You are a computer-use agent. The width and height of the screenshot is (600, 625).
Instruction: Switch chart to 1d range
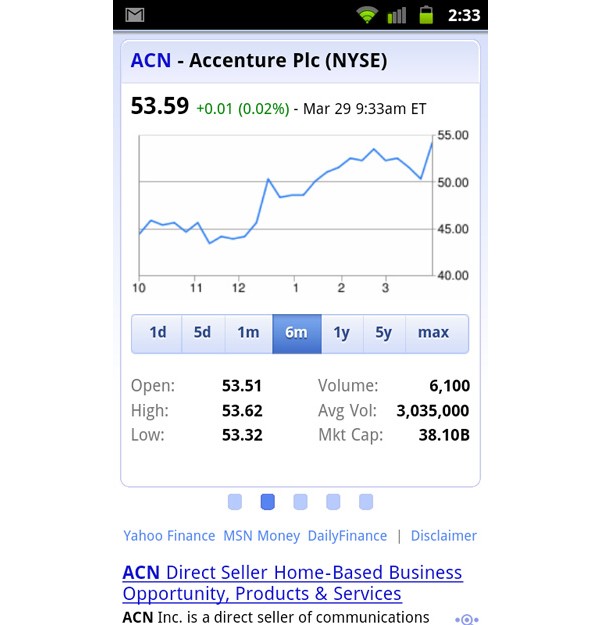coord(157,333)
